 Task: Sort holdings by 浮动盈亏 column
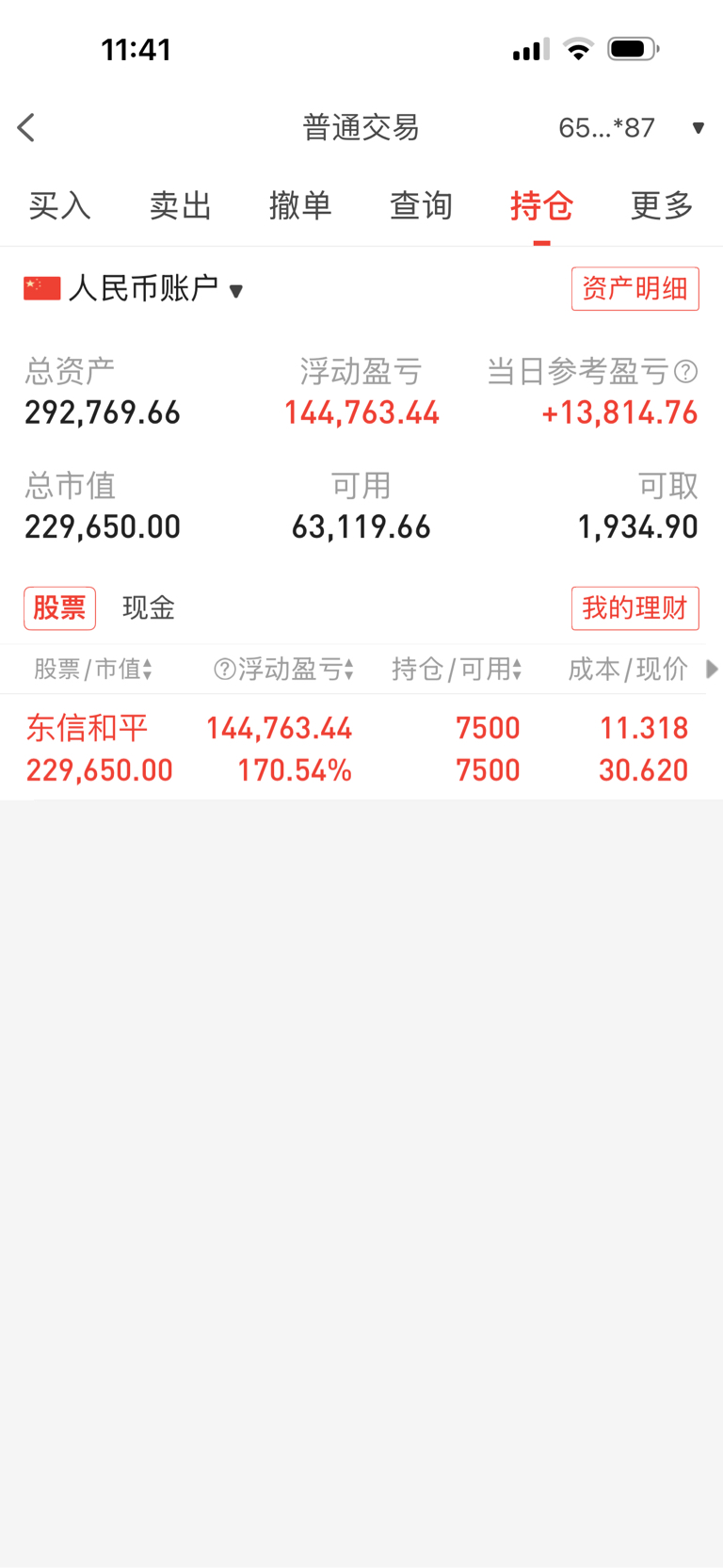click(x=284, y=670)
